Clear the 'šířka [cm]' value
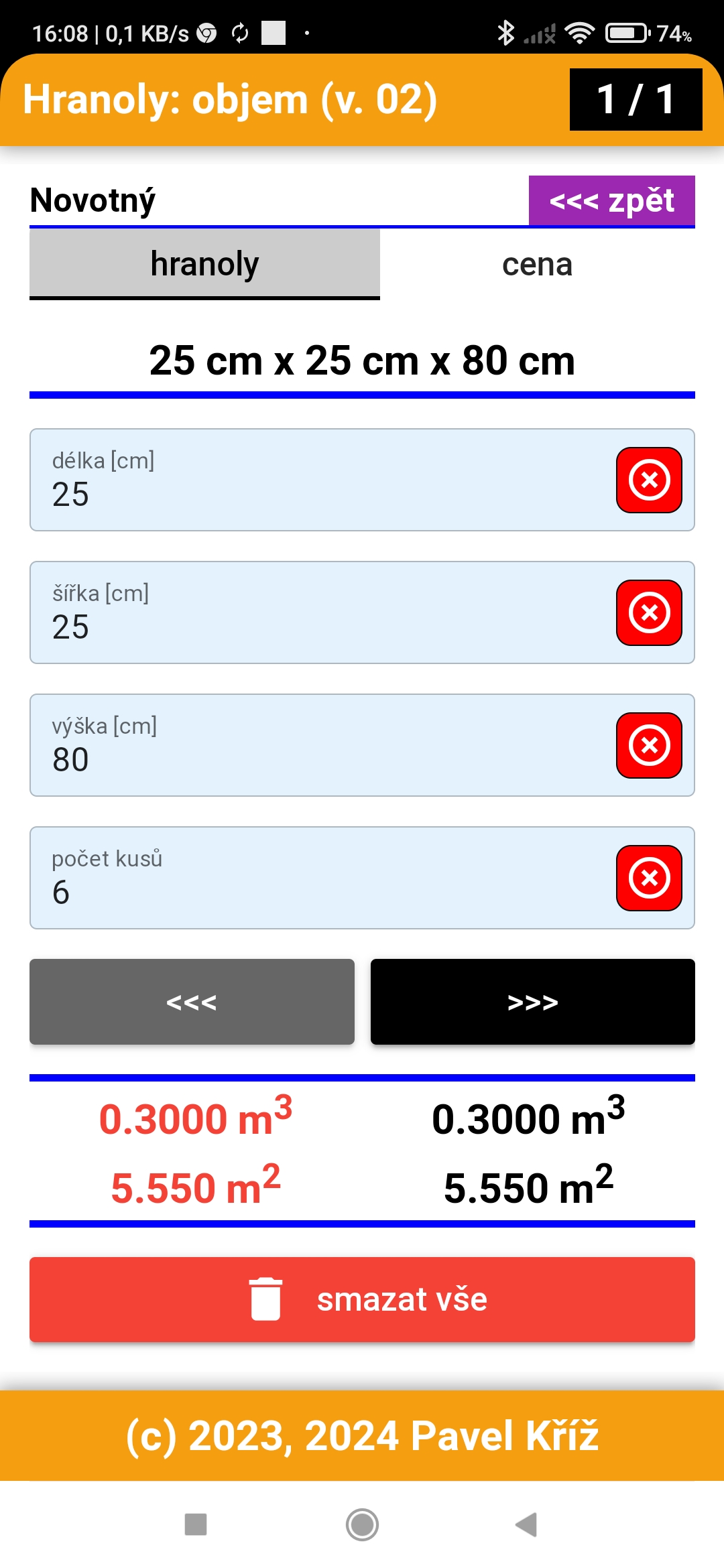 click(x=649, y=612)
